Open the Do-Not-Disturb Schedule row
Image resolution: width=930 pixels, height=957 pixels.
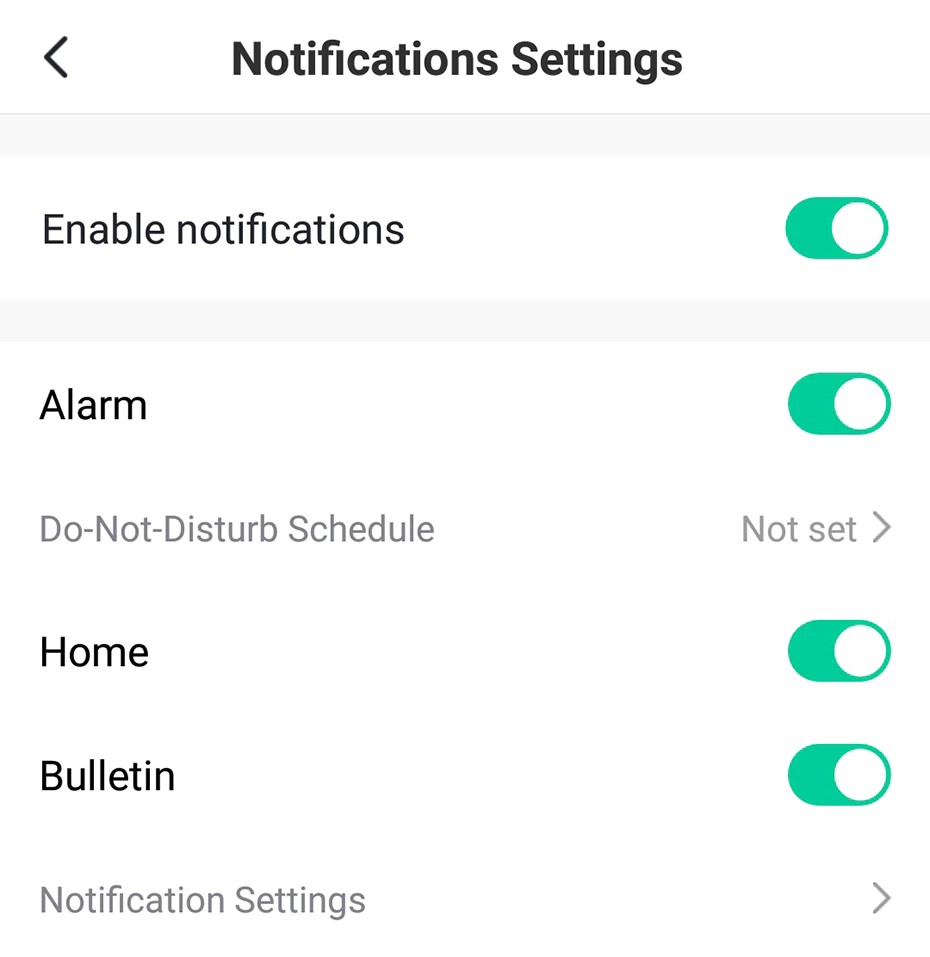coord(465,528)
